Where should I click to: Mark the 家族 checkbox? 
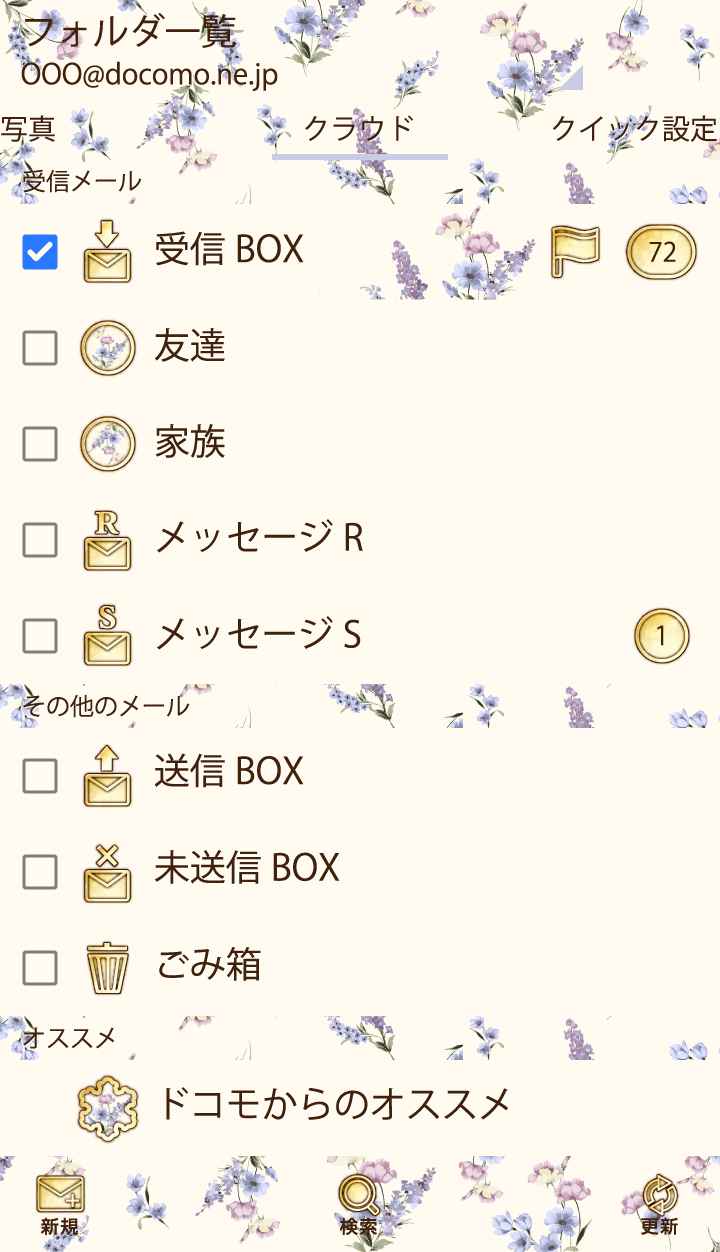point(40,444)
